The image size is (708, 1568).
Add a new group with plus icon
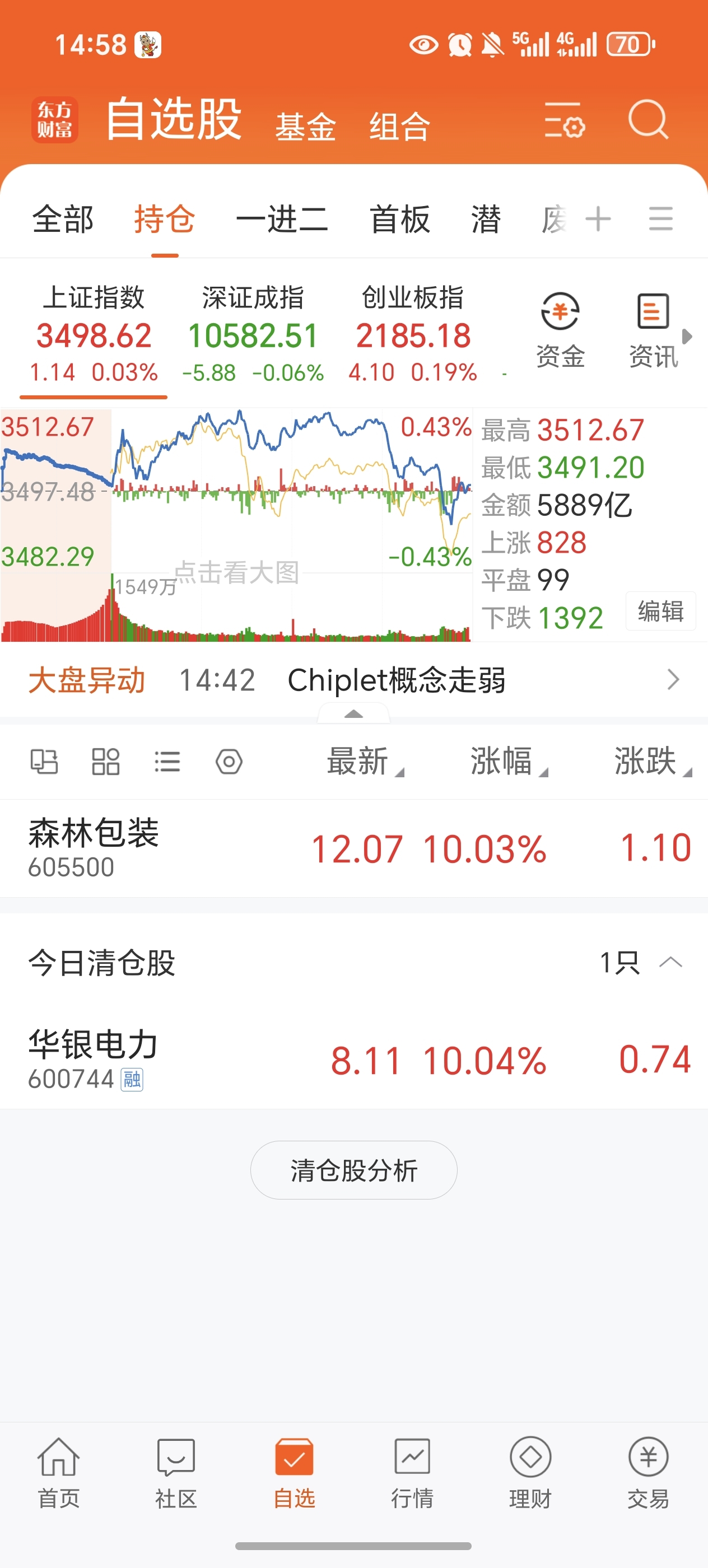[598, 219]
